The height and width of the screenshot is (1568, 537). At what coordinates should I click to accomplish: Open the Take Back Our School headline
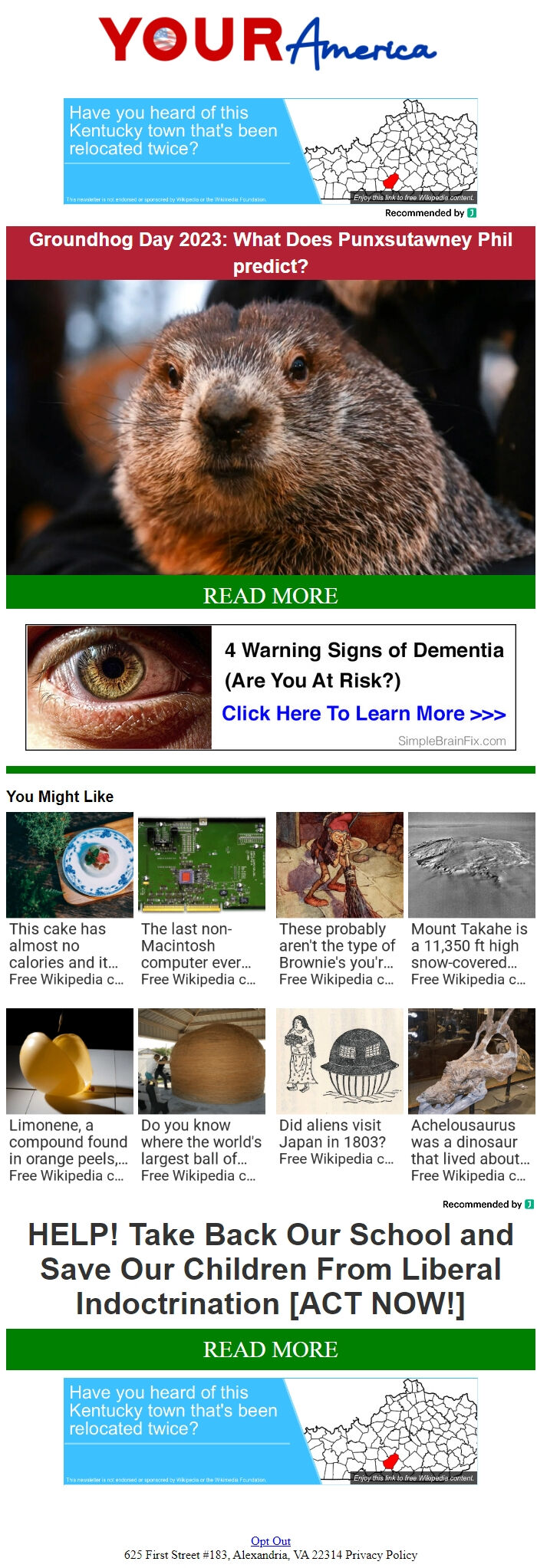click(270, 1268)
